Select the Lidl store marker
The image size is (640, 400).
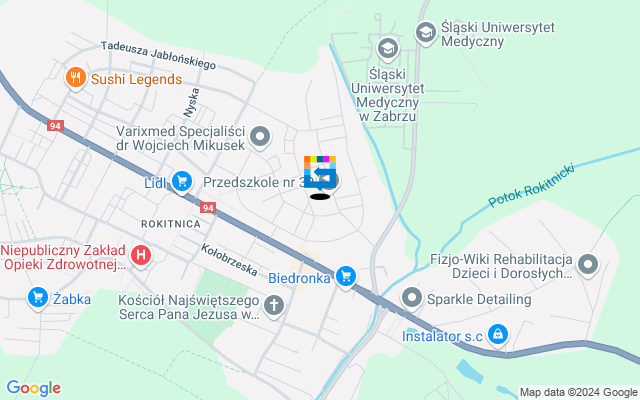coord(181,181)
